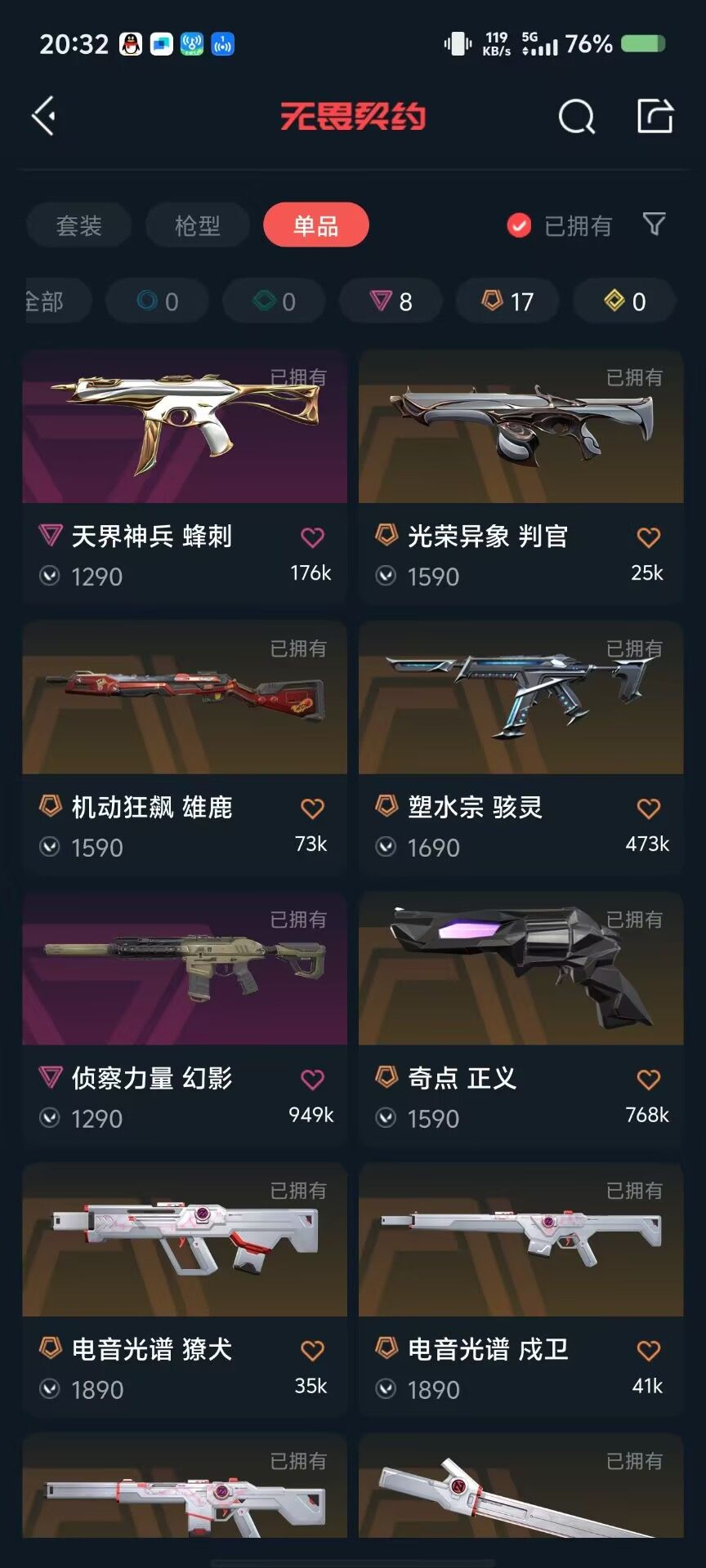Open the 电音光谱 戍卫 skin card
This screenshot has height=1568, width=706.
(x=521, y=1290)
